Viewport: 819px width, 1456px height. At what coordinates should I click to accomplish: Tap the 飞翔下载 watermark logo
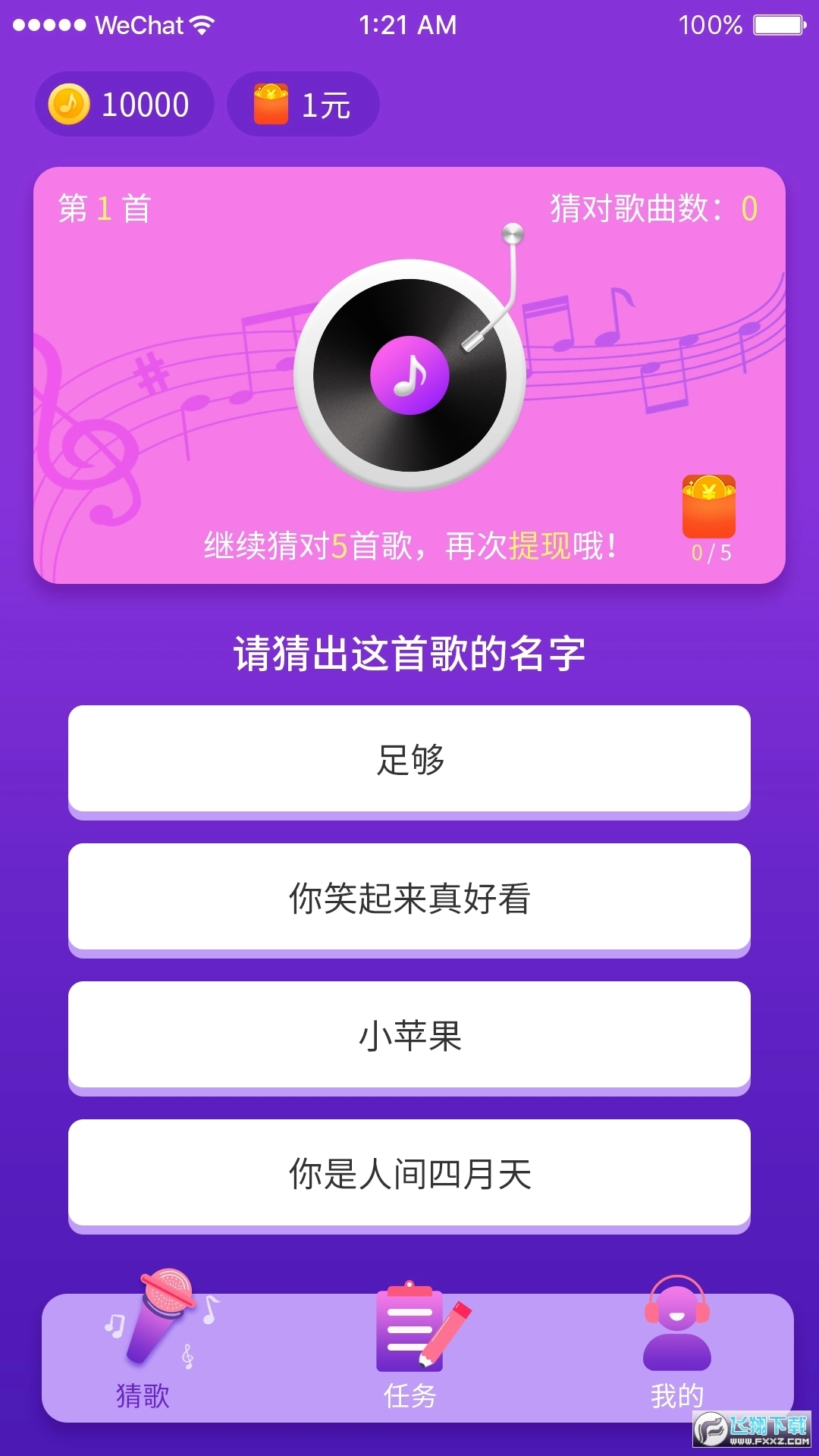point(739,1426)
